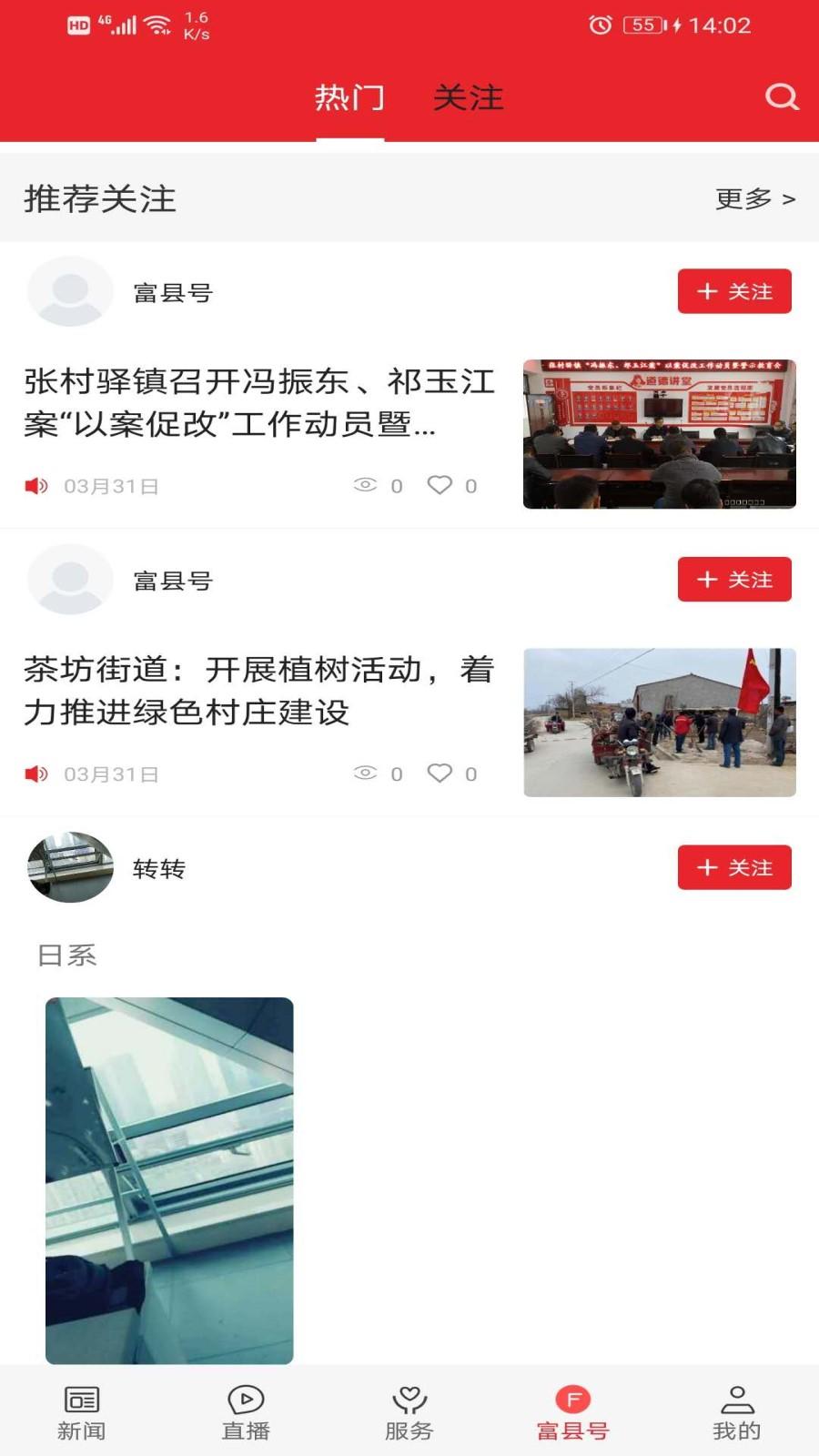Follow the 转转 account
The image size is (819, 1456).
click(734, 867)
